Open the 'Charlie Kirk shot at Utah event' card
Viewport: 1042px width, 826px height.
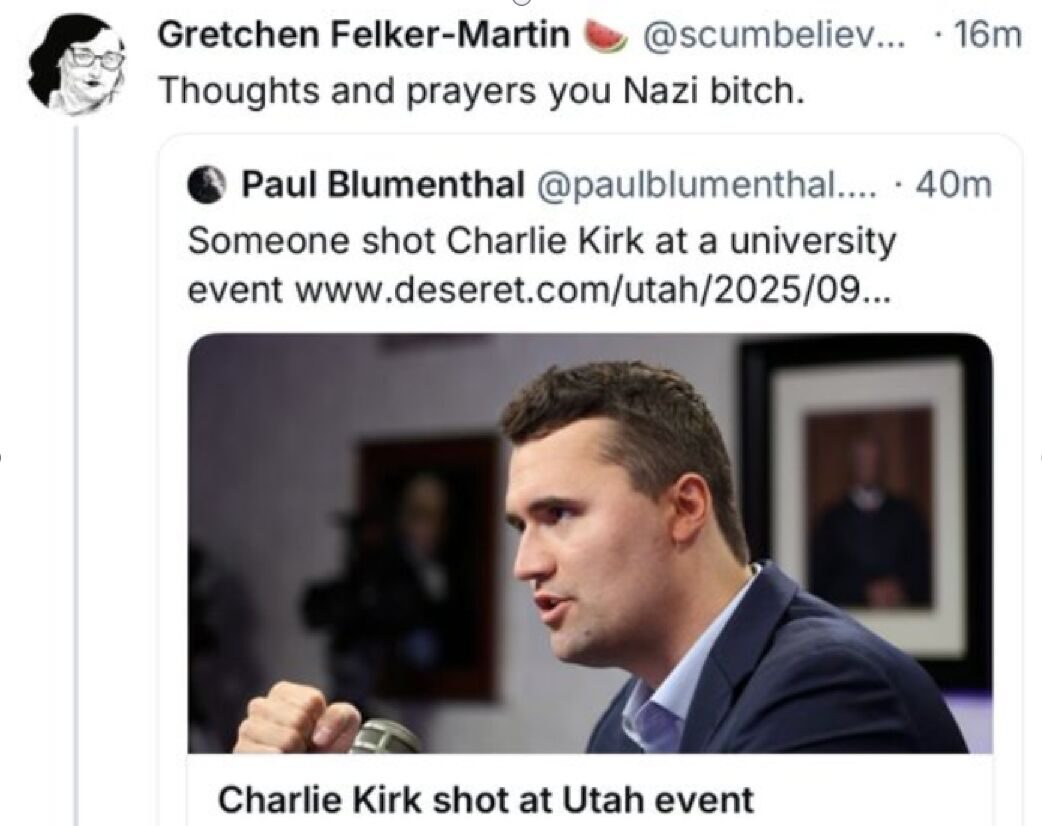[x=485, y=800]
